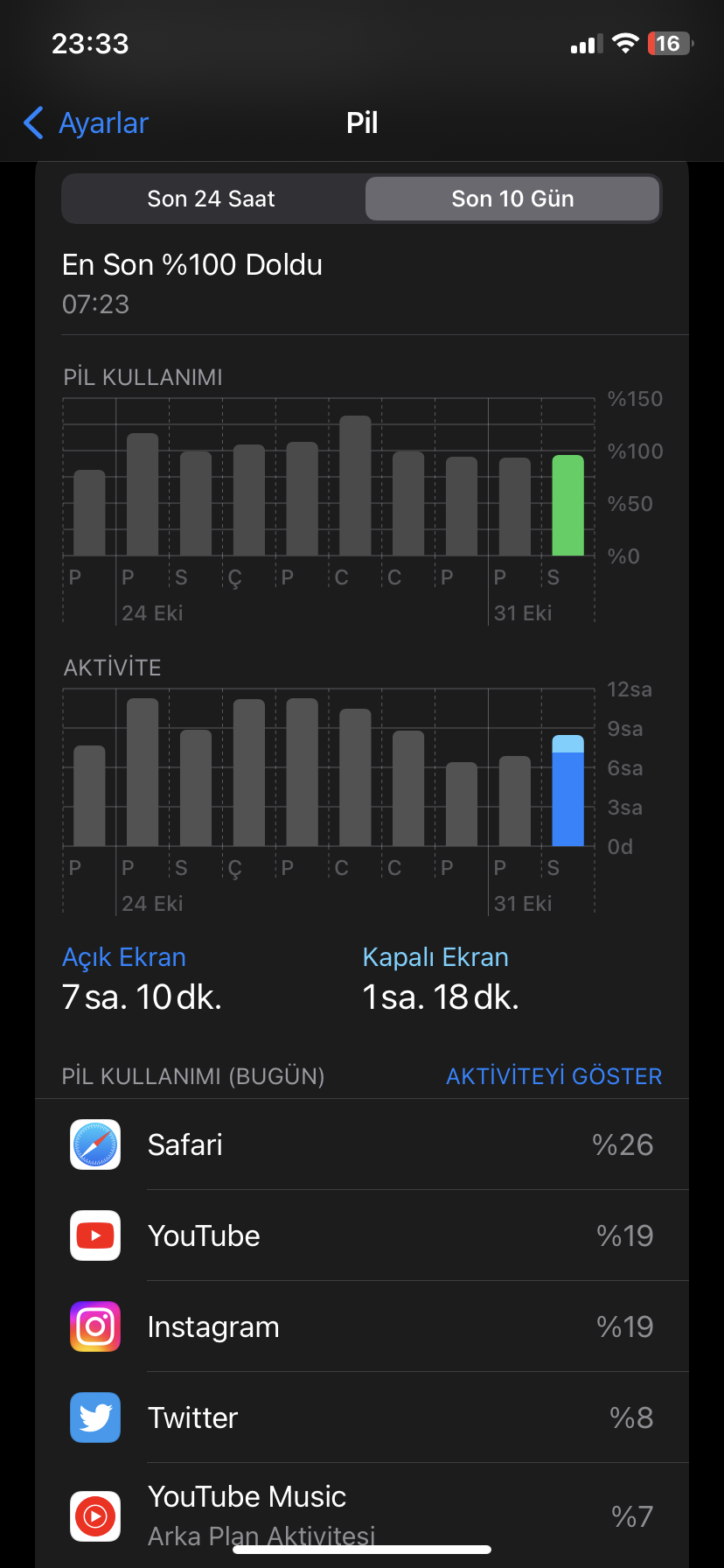The height and width of the screenshot is (1568, 724).
Task: Select the blue bar in activity chart
Action: [x=568, y=791]
